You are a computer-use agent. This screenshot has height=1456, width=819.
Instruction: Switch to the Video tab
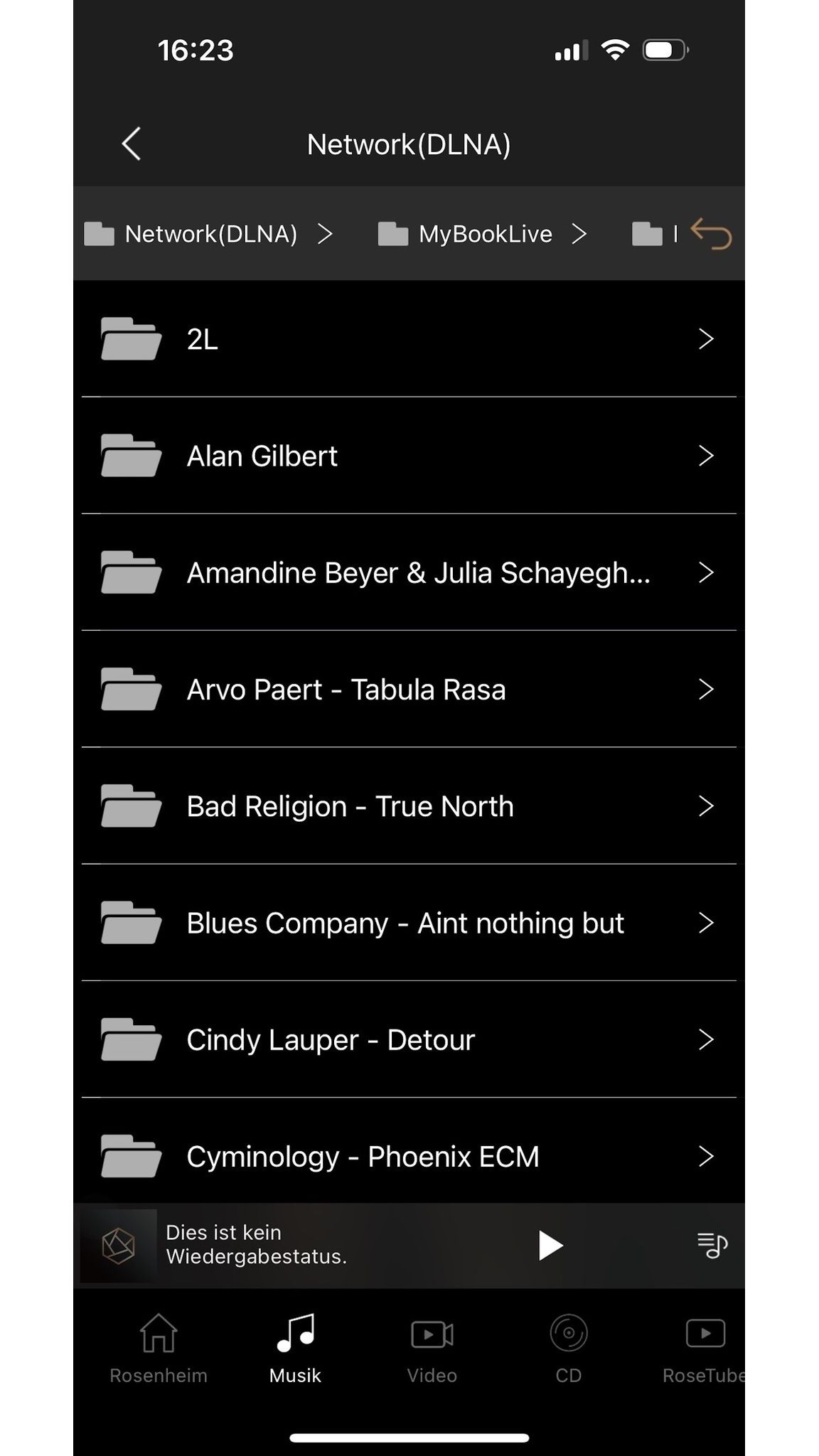pos(432,1348)
